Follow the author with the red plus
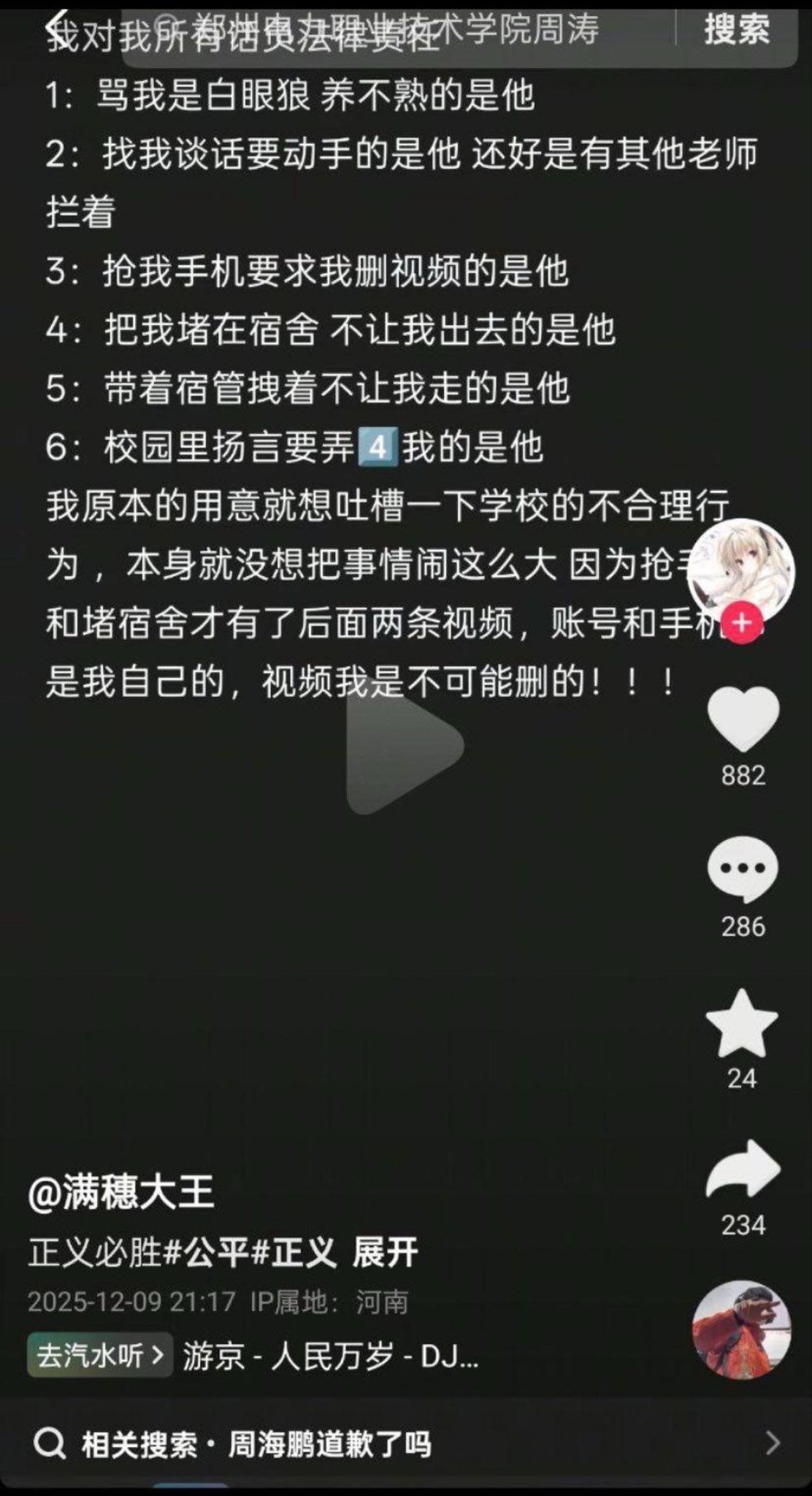 [x=742, y=623]
